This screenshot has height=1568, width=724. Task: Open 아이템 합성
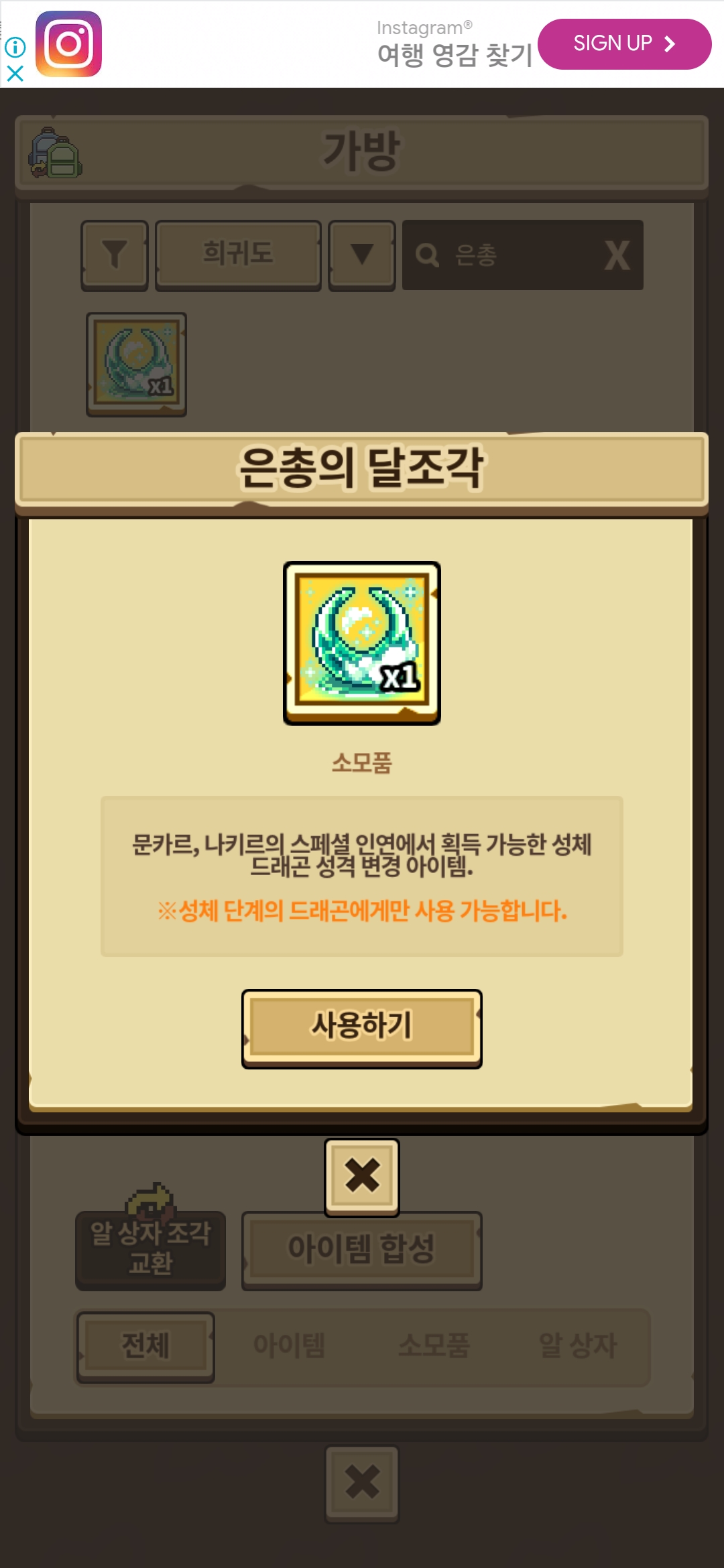pyautogui.click(x=361, y=1249)
